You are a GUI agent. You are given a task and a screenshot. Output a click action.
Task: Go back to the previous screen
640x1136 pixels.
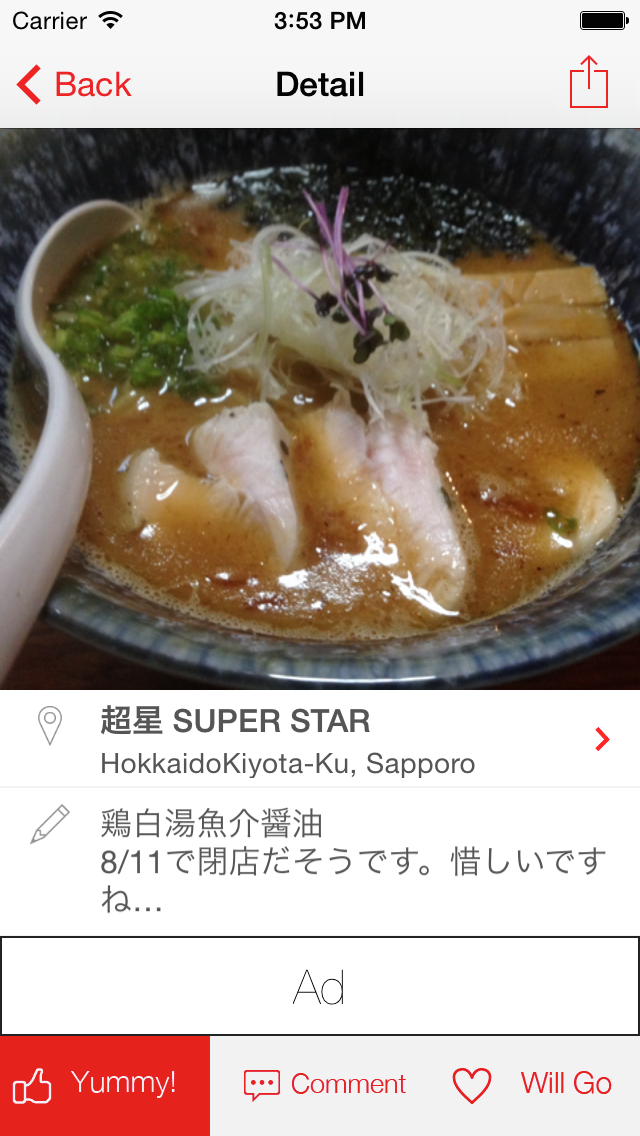[x=75, y=85]
